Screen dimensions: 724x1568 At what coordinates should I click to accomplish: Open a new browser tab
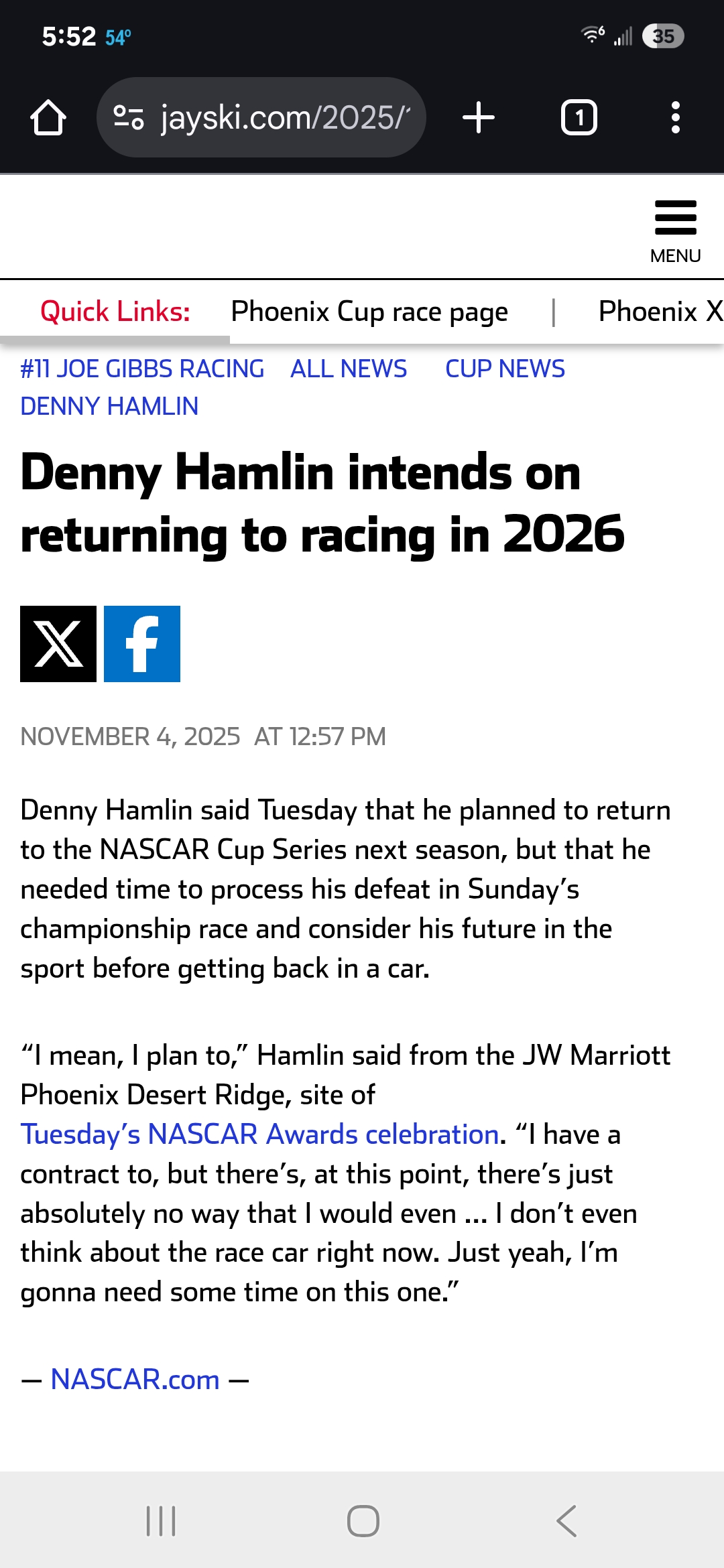pos(479,118)
